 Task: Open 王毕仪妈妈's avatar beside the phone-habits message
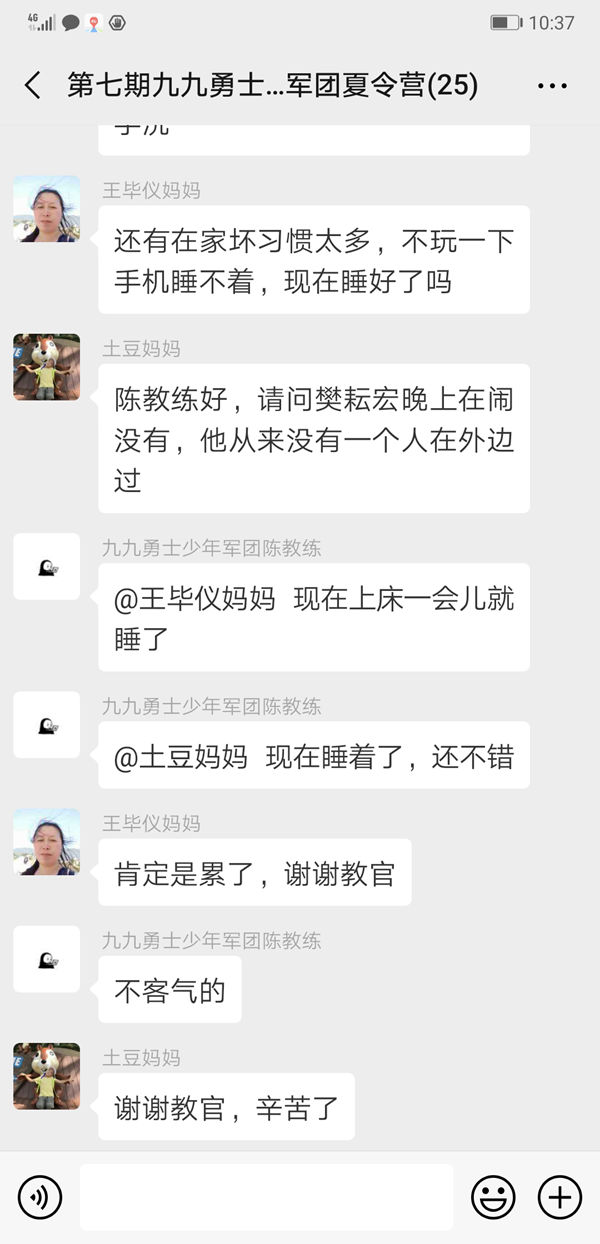coord(46,209)
